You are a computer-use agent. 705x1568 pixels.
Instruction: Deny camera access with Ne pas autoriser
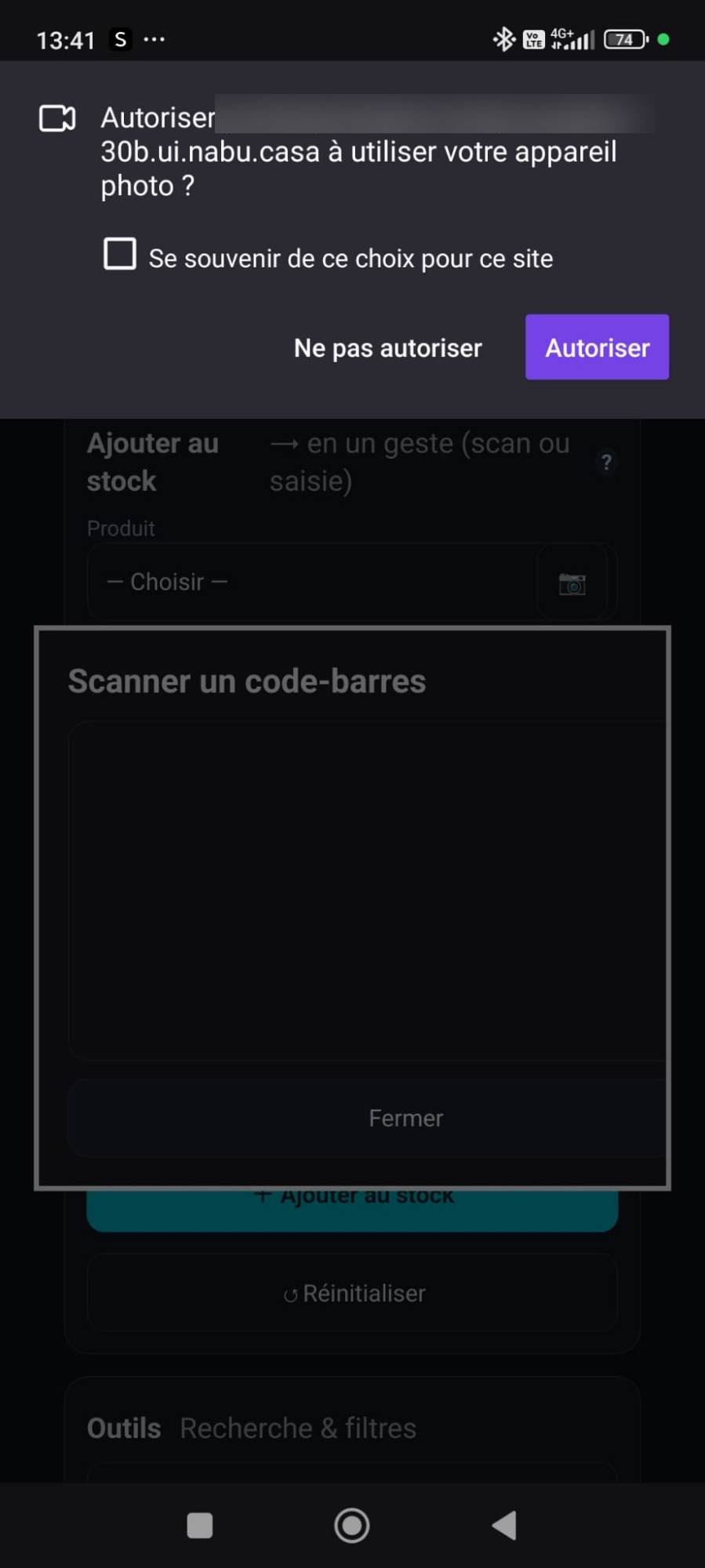pos(387,348)
